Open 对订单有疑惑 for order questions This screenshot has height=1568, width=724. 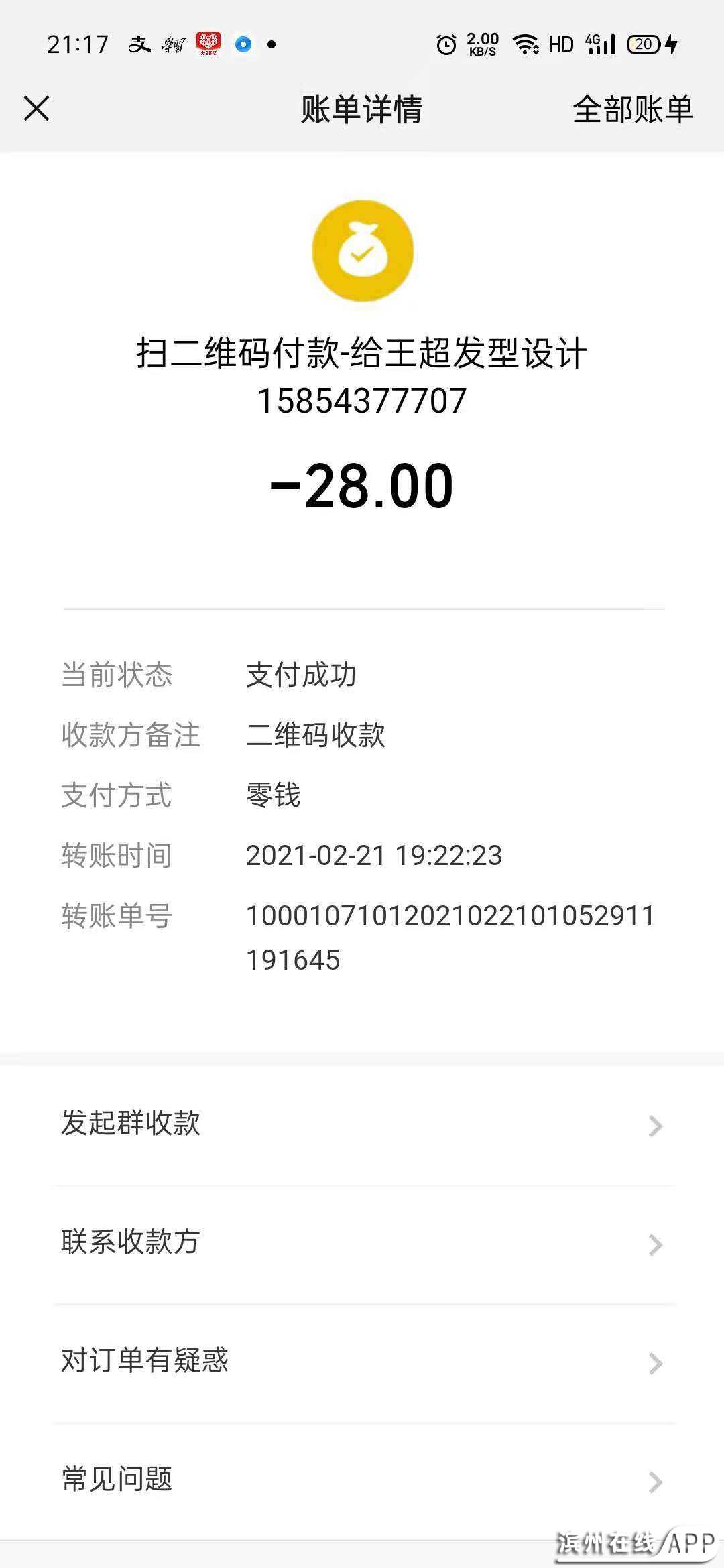pos(362,1362)
